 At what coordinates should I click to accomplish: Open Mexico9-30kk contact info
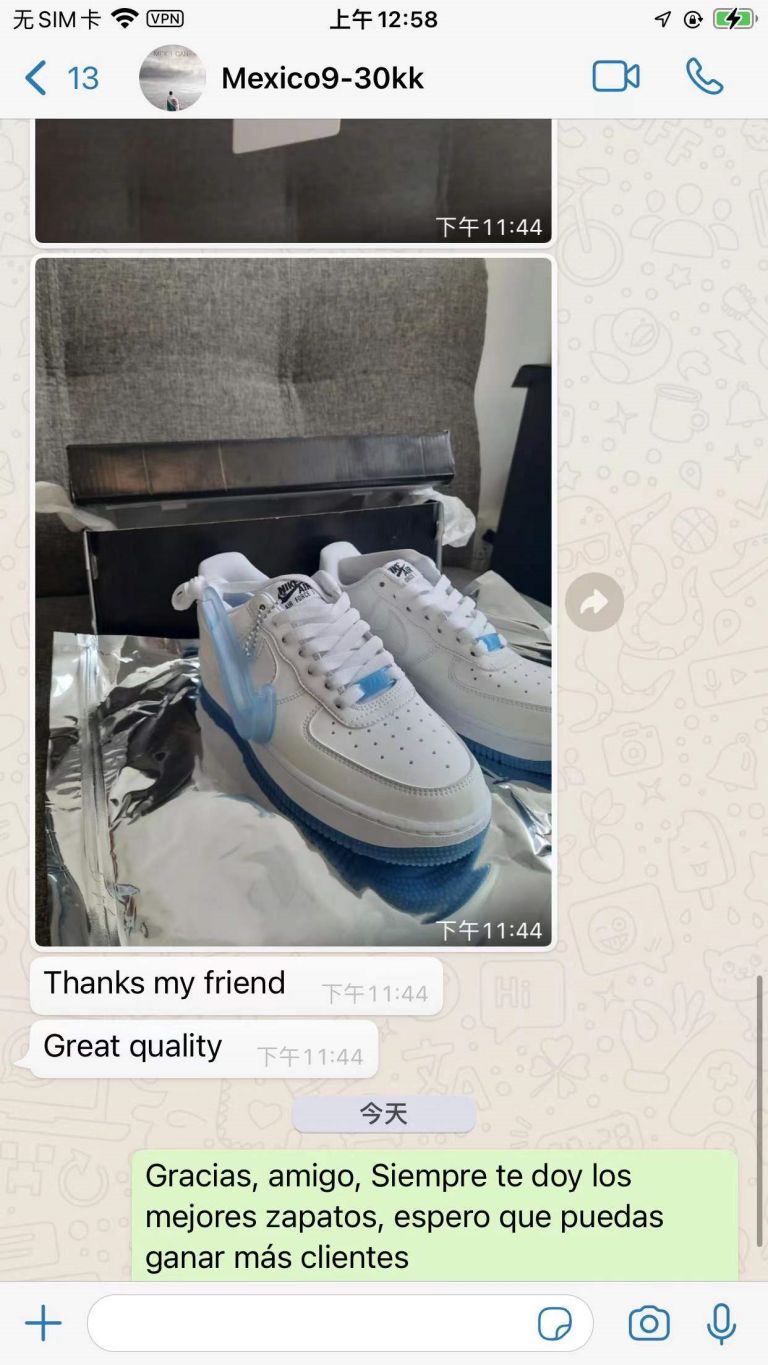(322, 79)
